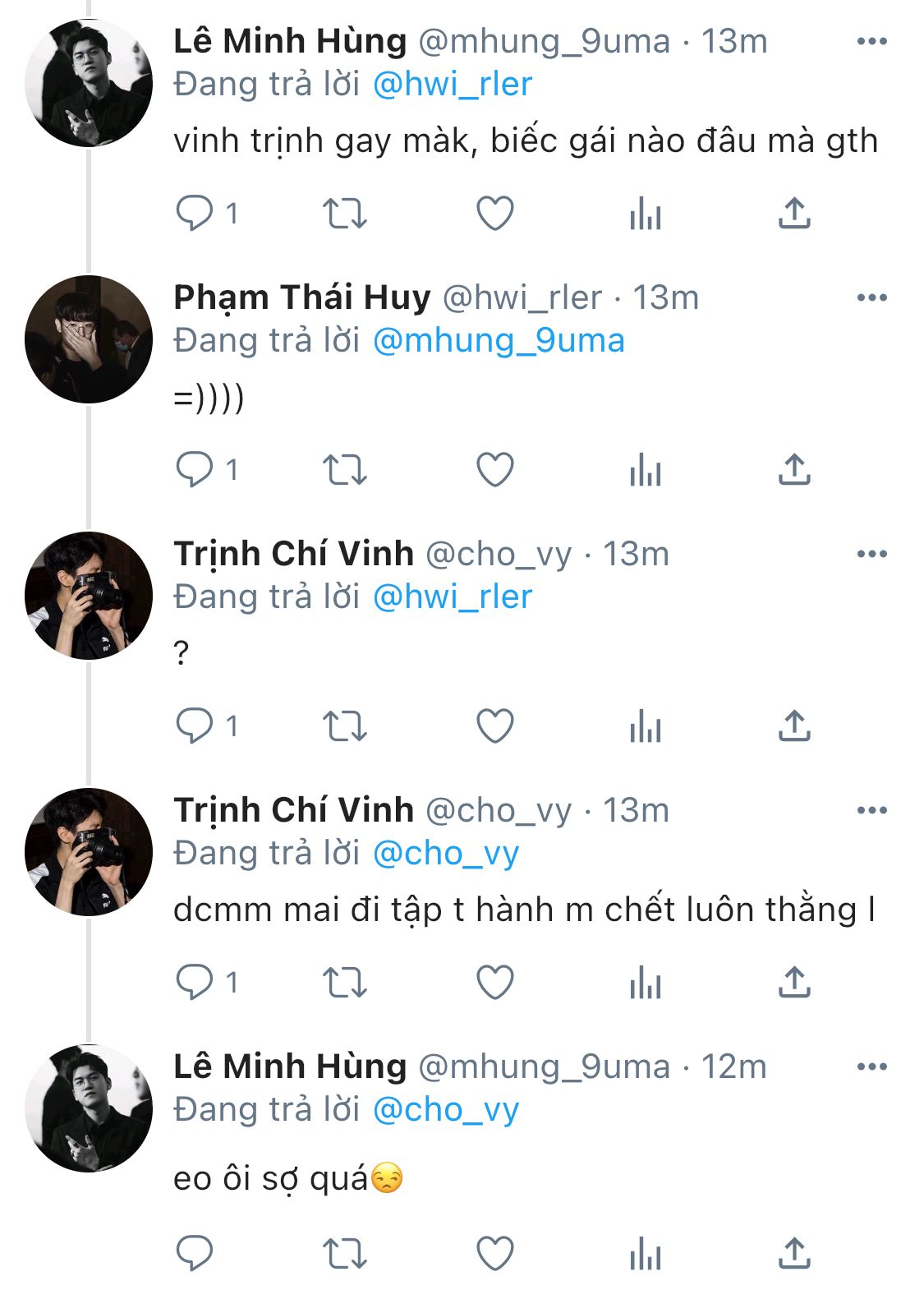Like the 'eo ôi sợ quá' tweet
This screenshot has height=1290, width=924.
tap(495, 1254)
